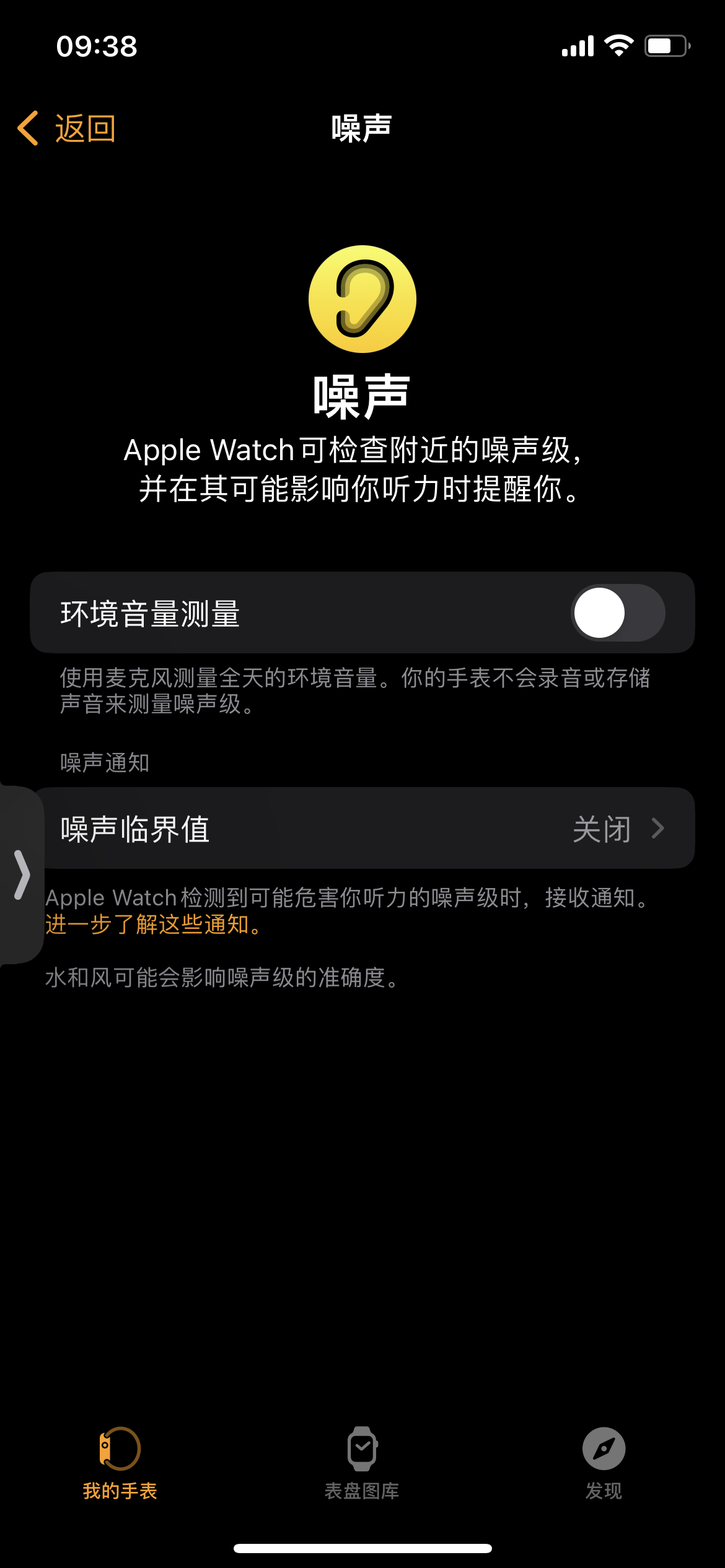Screen dimensions: 725x1568
Task: Switch to 发现 tab
Action: pyautogui.click(x=604, y=1463)
